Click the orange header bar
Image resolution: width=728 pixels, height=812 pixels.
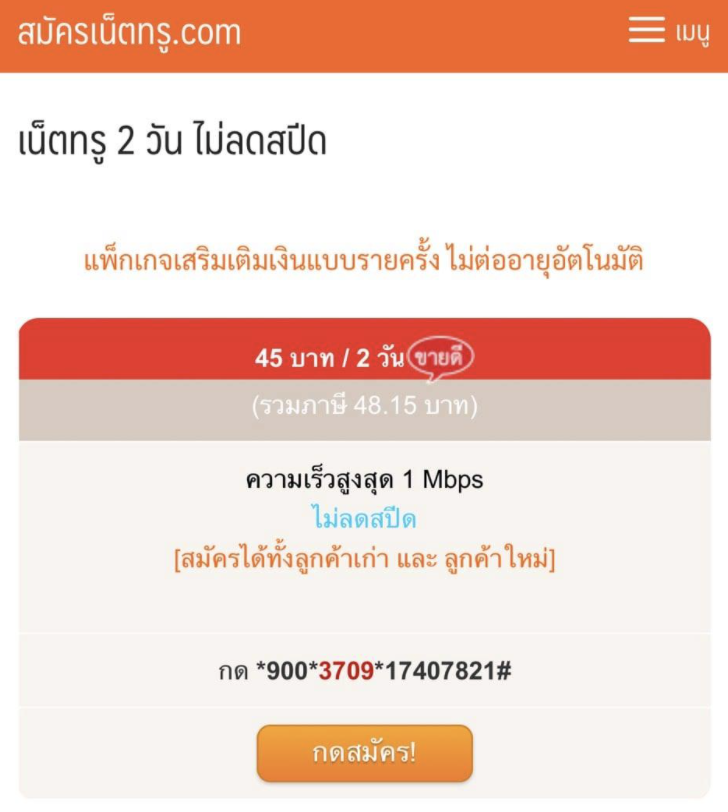pyautogui.click(x=364, y=31)
